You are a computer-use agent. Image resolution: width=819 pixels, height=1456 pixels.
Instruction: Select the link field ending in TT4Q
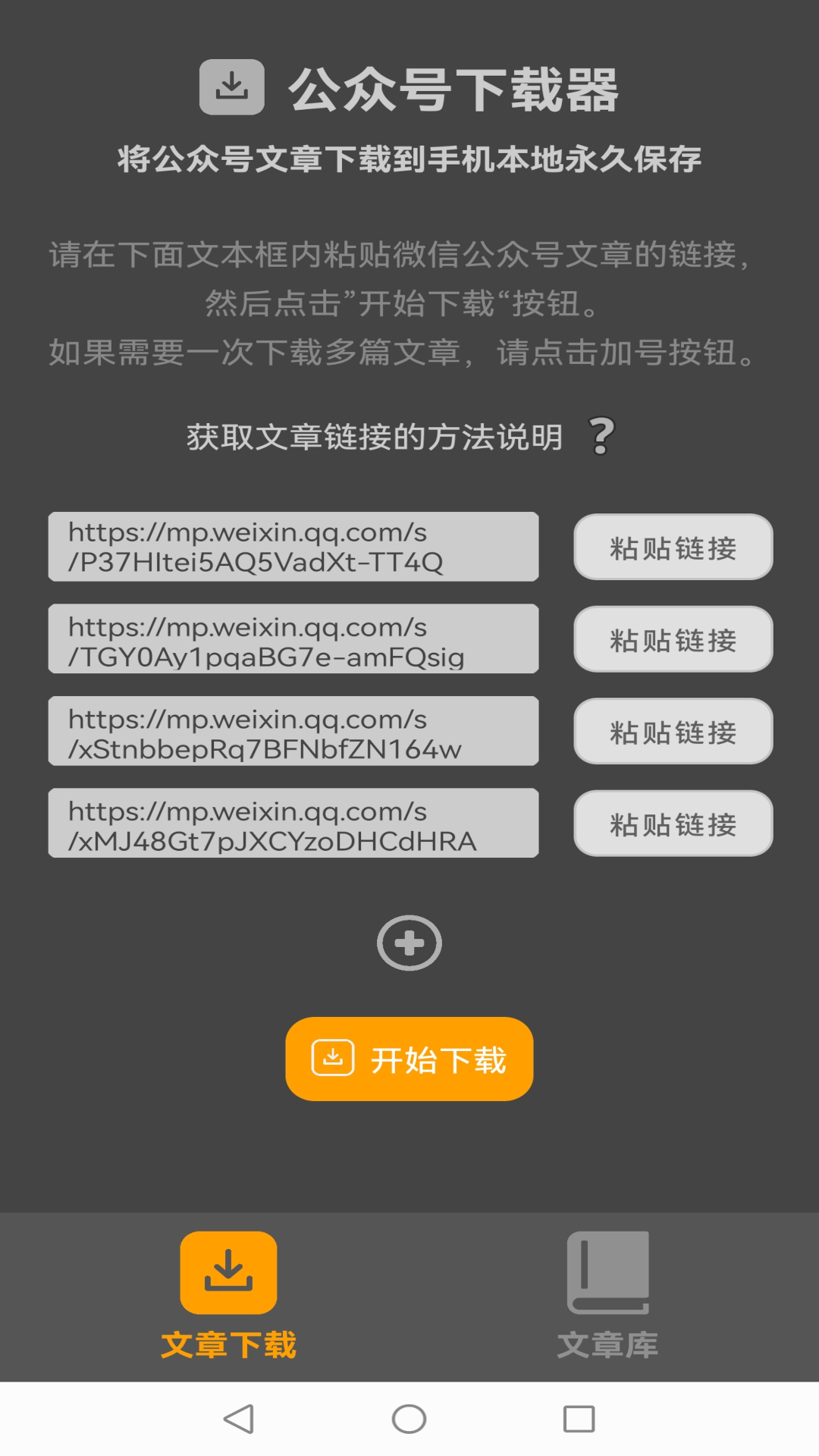pyautogui.click(x=293, y=548)
